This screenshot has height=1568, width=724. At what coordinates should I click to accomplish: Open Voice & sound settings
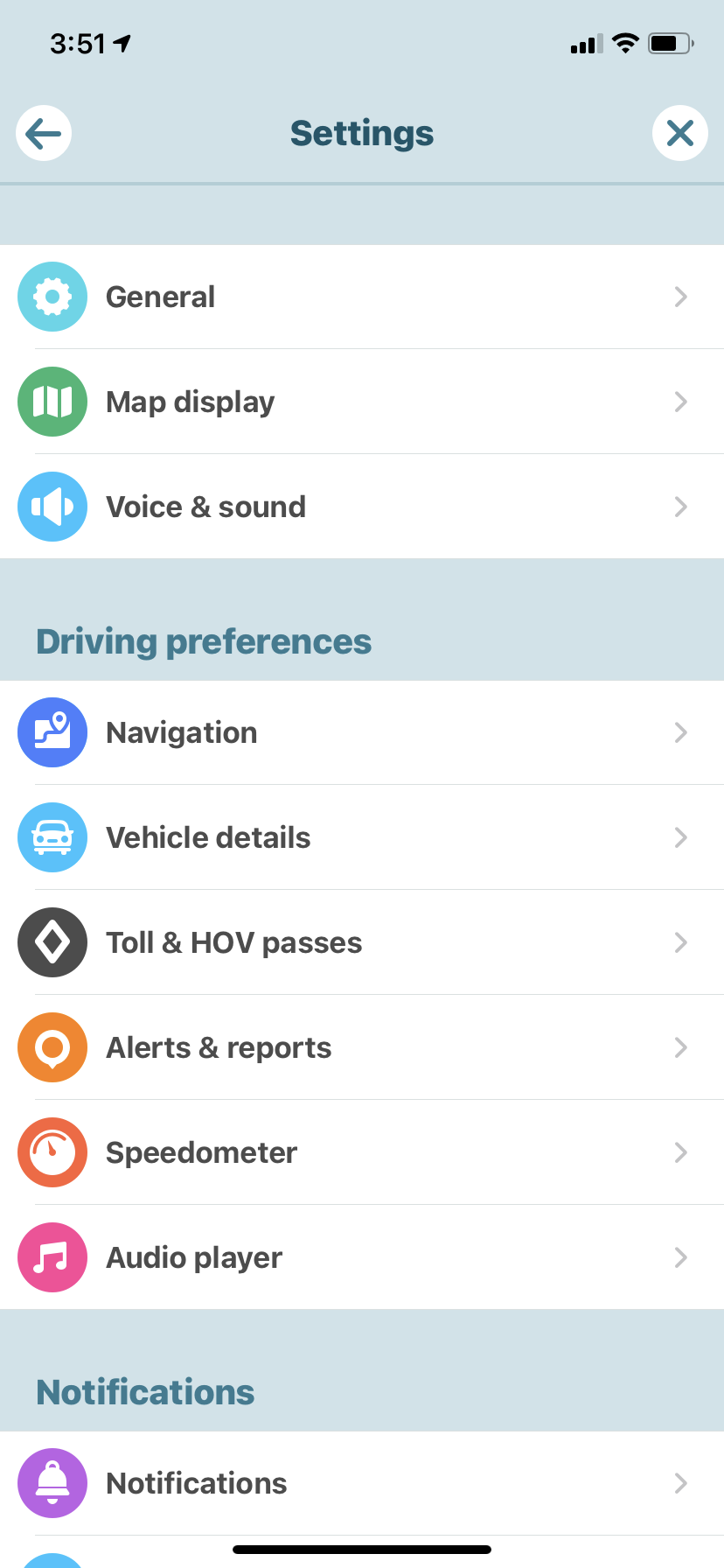coord(362,507)
